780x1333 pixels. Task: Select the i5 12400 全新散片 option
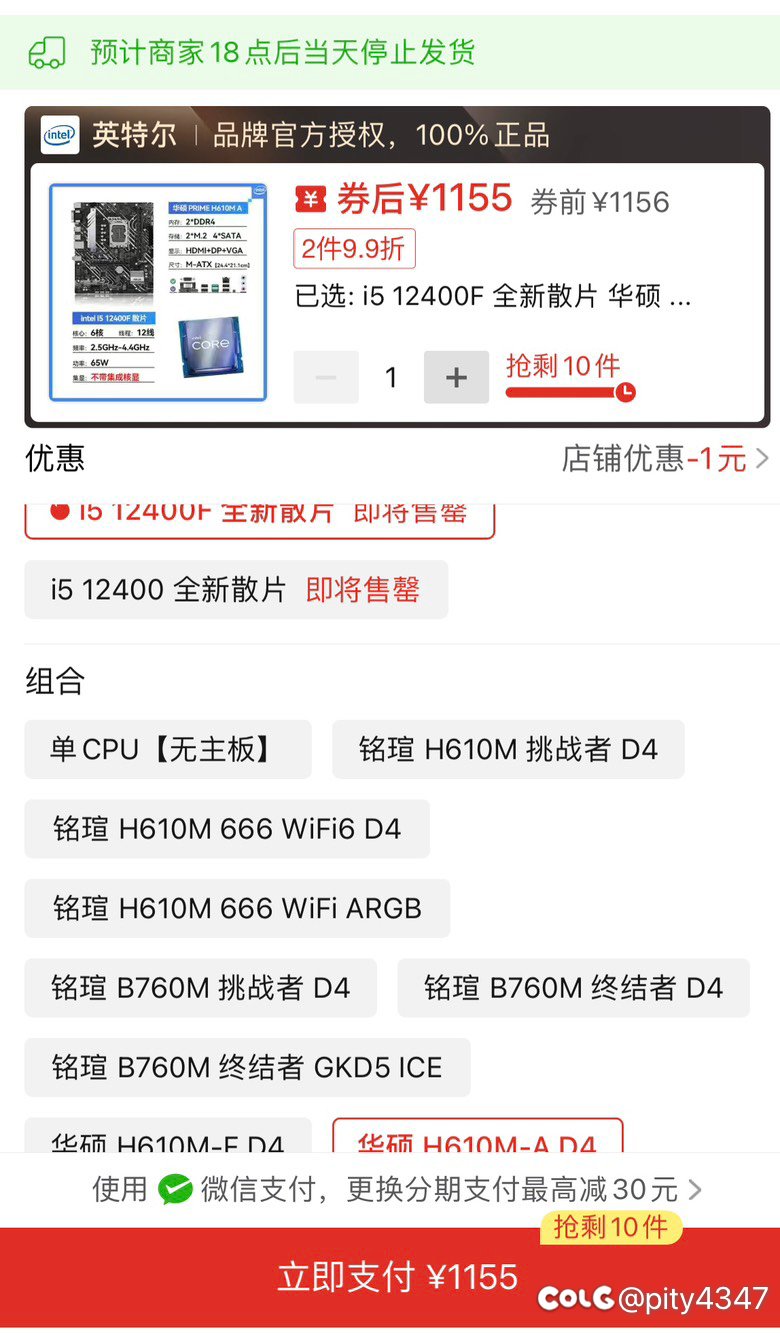click(x=236, y=590)
